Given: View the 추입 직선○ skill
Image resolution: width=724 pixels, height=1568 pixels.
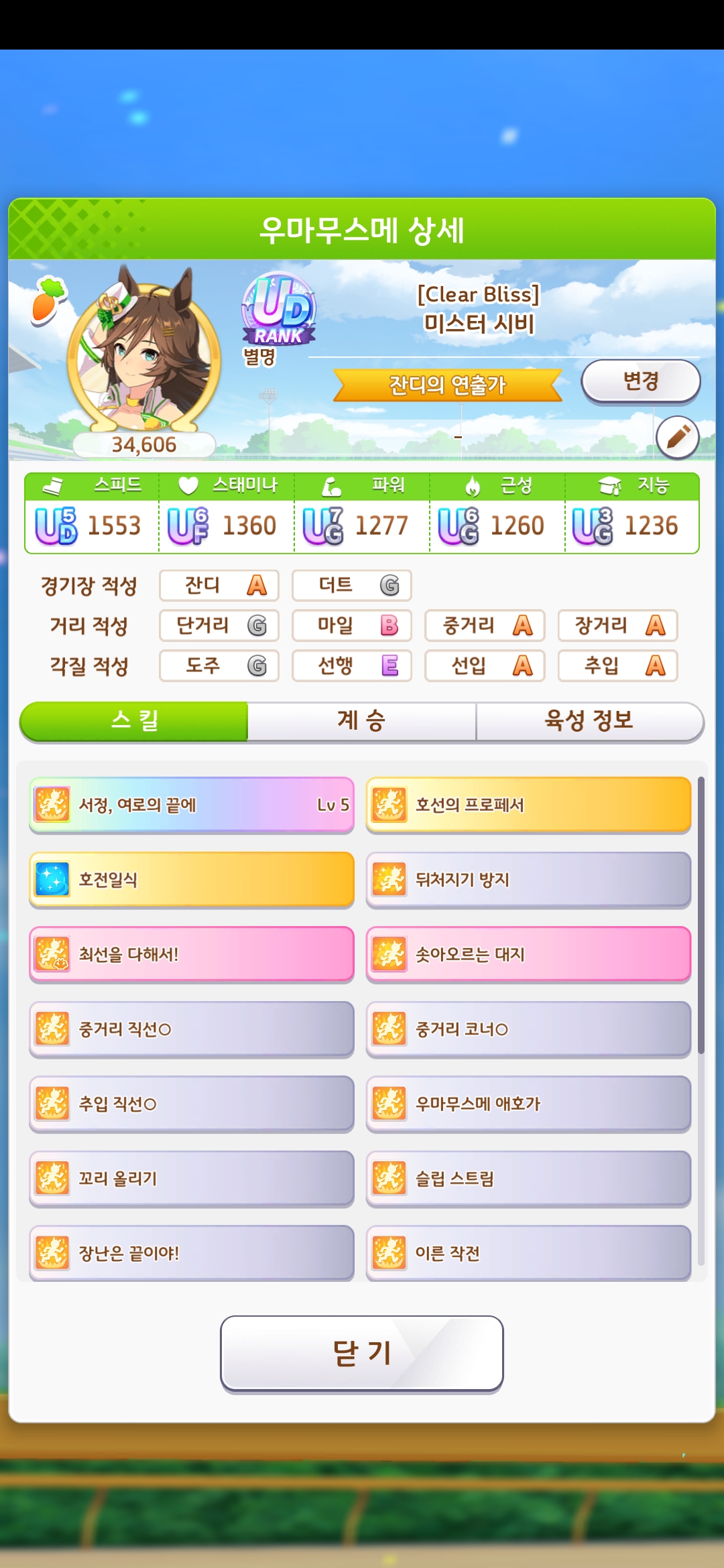Looking at the screenshot, I should [191, 1104].
